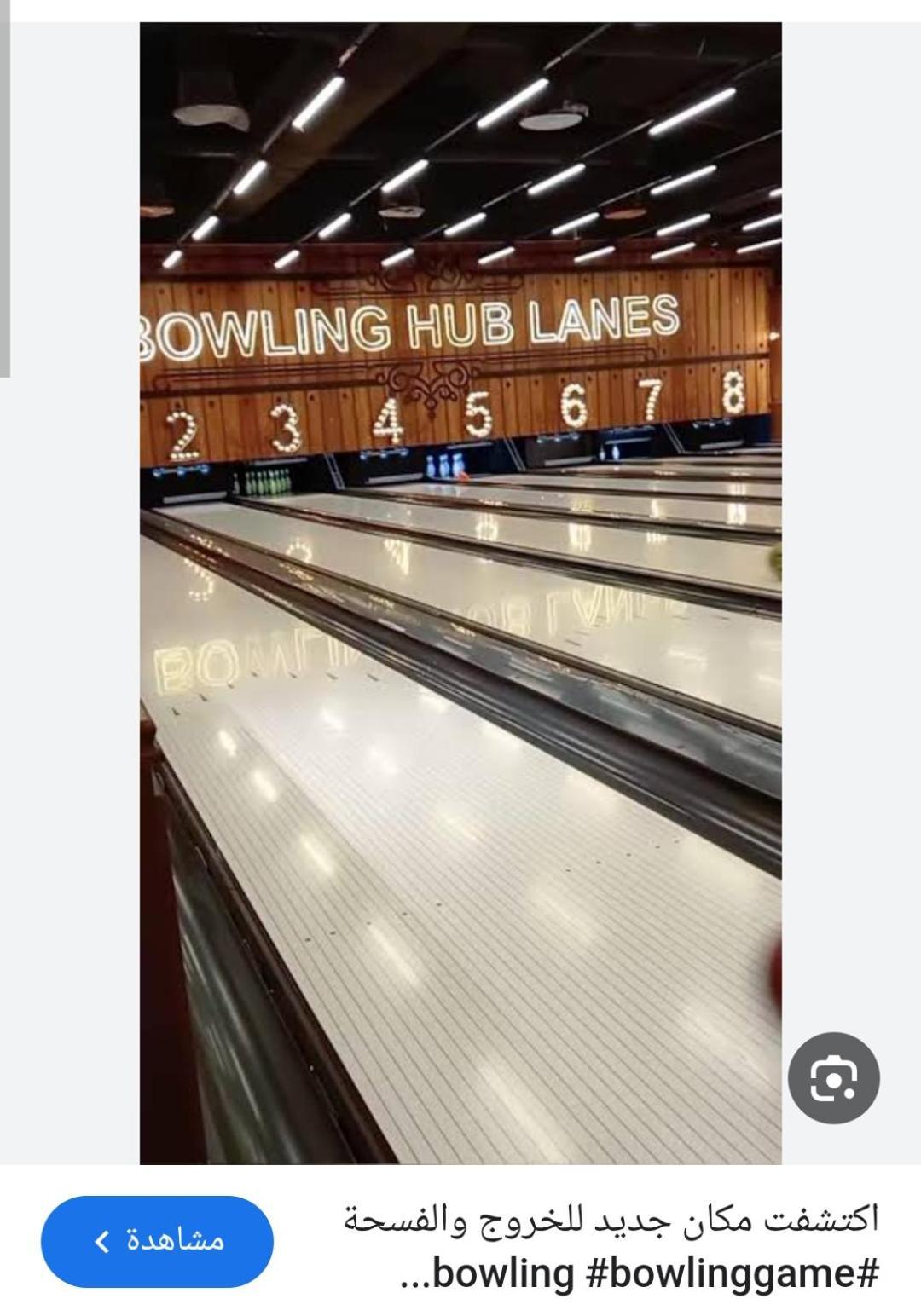Tap the مشاهدة (watch) button
921x1316 pixels.
coord(158,1241)
